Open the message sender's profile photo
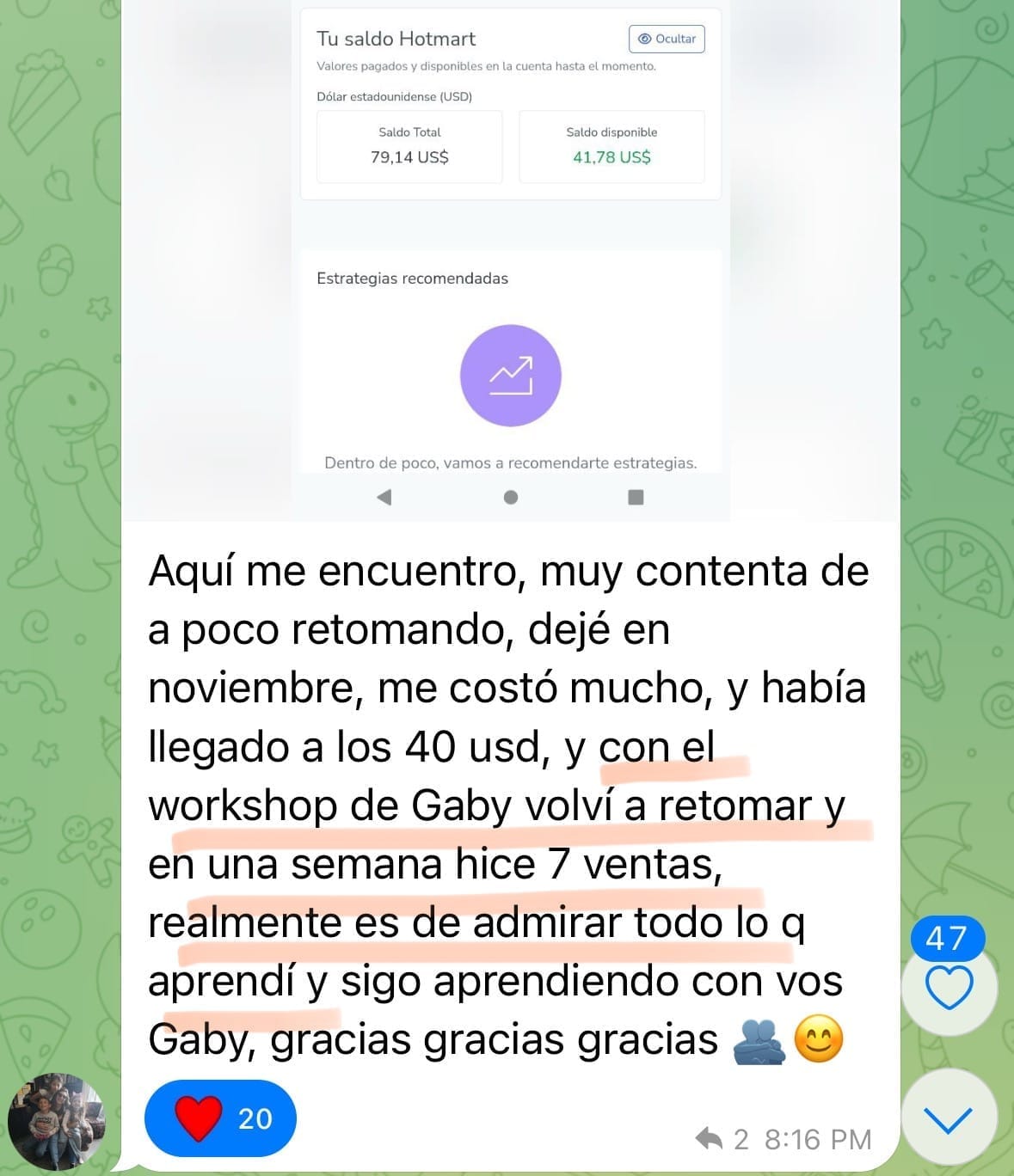This screenshot has height=1176, width=1014. pos(56,1121)
